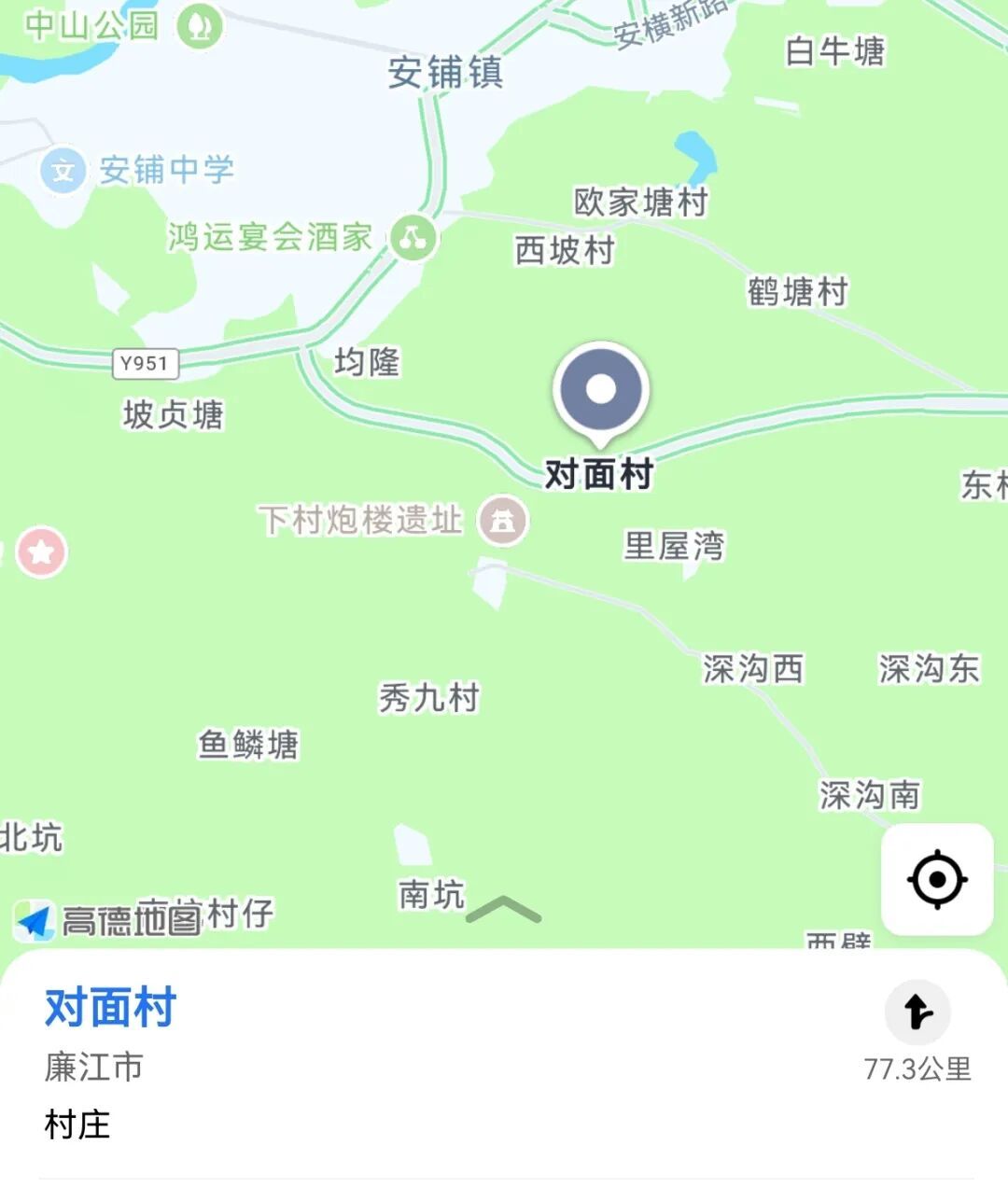Image resolution: width=1008 pixels, height=1201 pixels.
Task: View the 下村炮楼遗址 landmark marker
Action: click(503, 521)
